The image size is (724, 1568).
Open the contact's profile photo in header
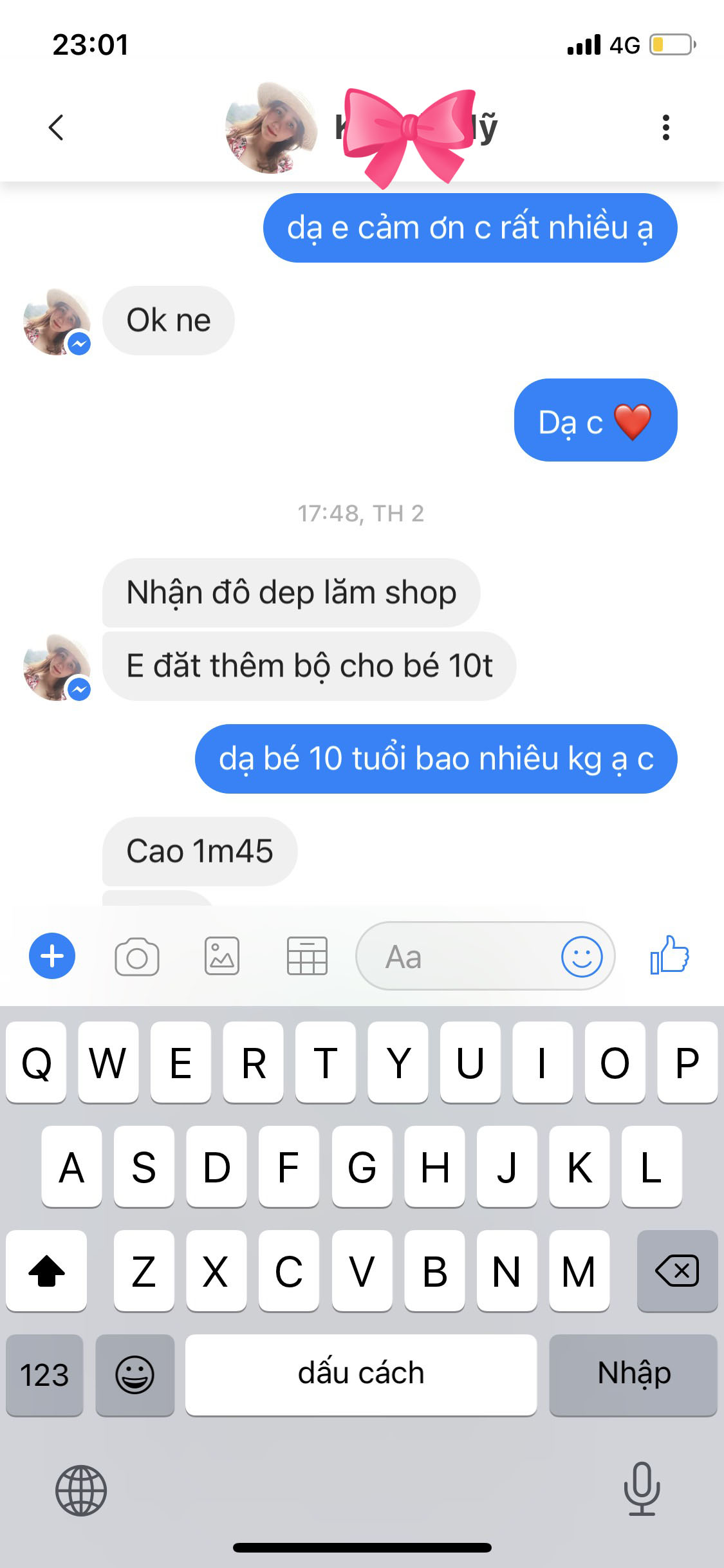coord(271,128)
